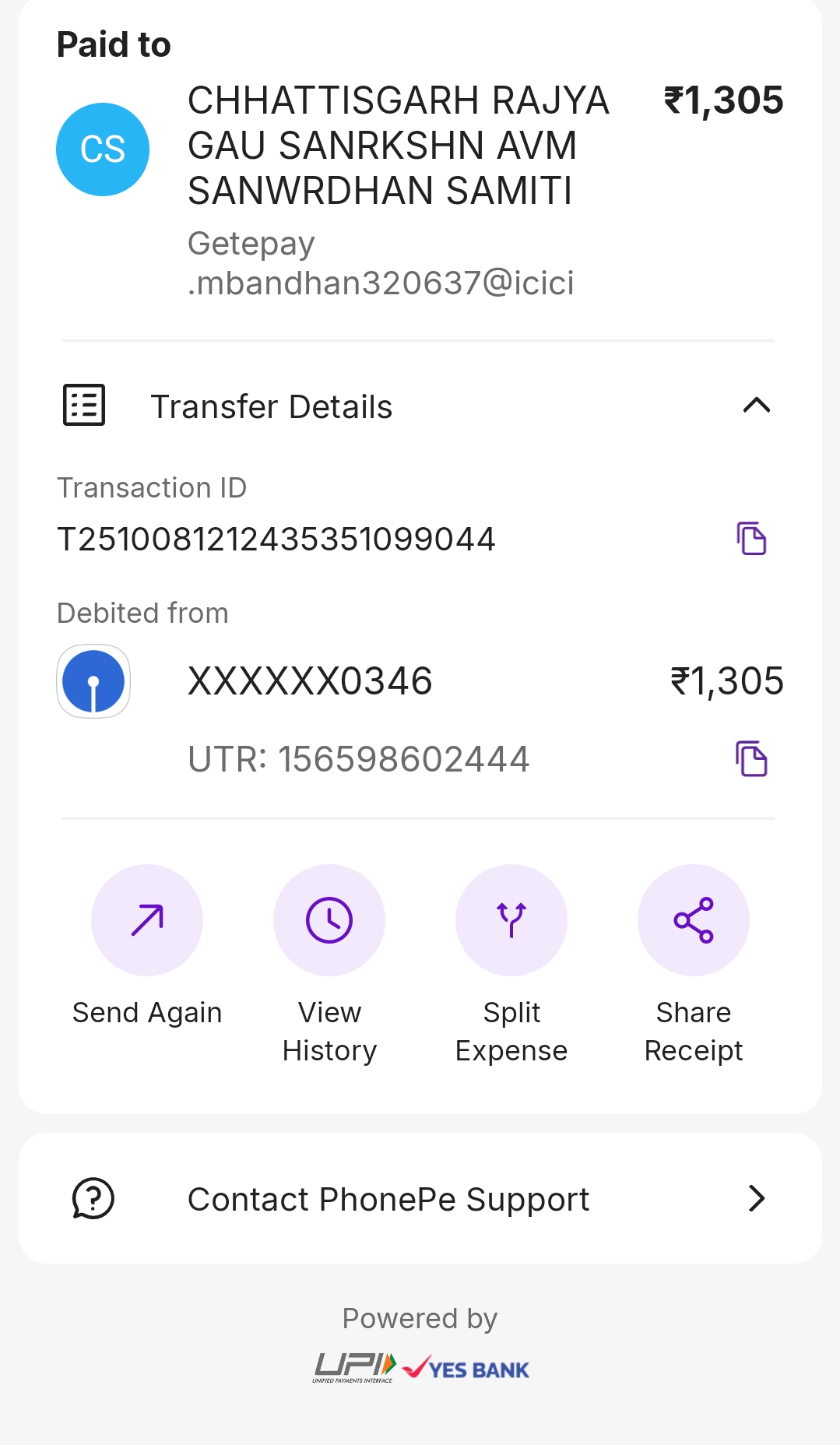Tap Send Again to repeat payment

[147, 920]
